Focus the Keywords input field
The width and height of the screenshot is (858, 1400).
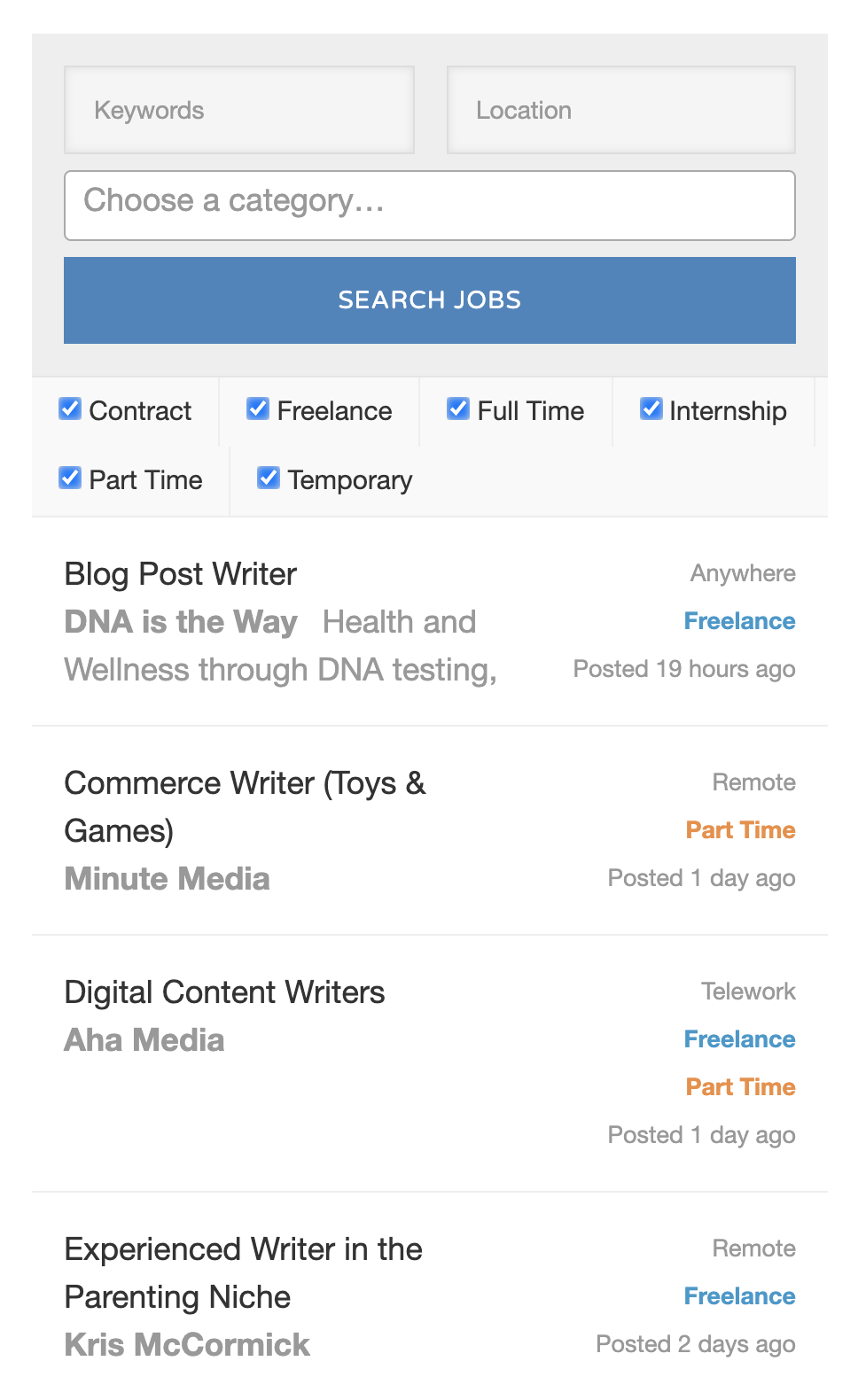point(238,110)
